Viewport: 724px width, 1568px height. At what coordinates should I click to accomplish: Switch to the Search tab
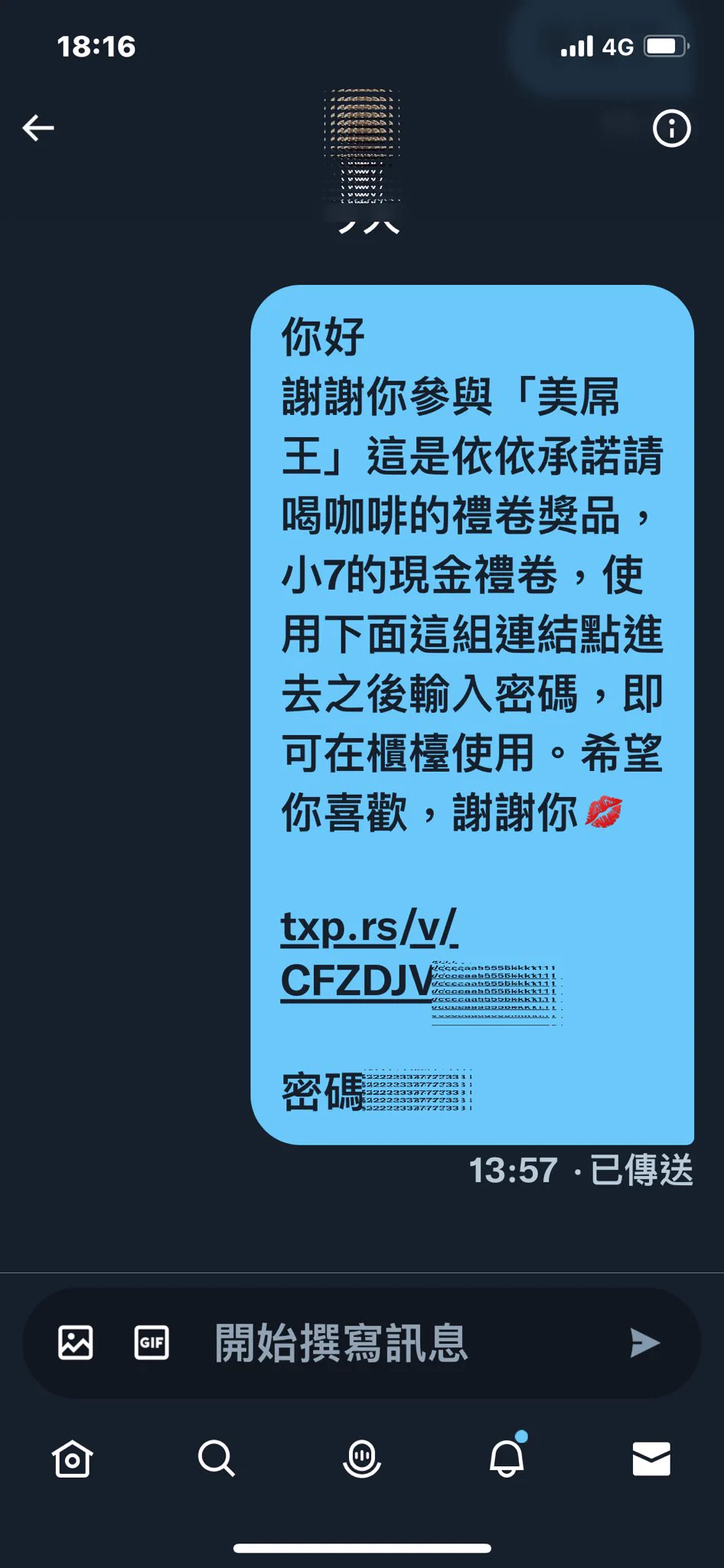coord(217,1459)
